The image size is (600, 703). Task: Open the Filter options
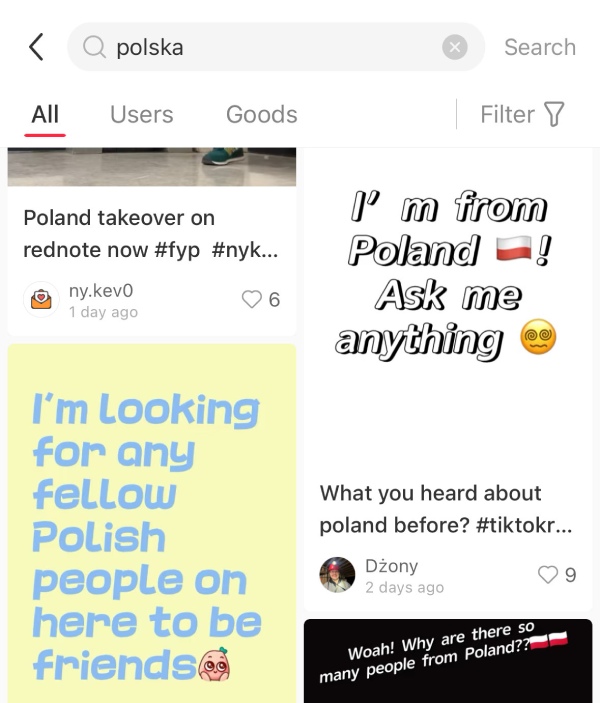click(x=522, y=114)
